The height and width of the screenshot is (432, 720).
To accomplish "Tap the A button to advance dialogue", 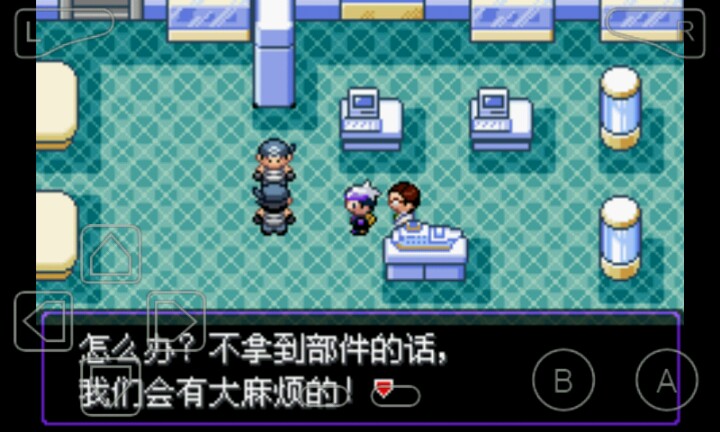I will tap(666, 381).
